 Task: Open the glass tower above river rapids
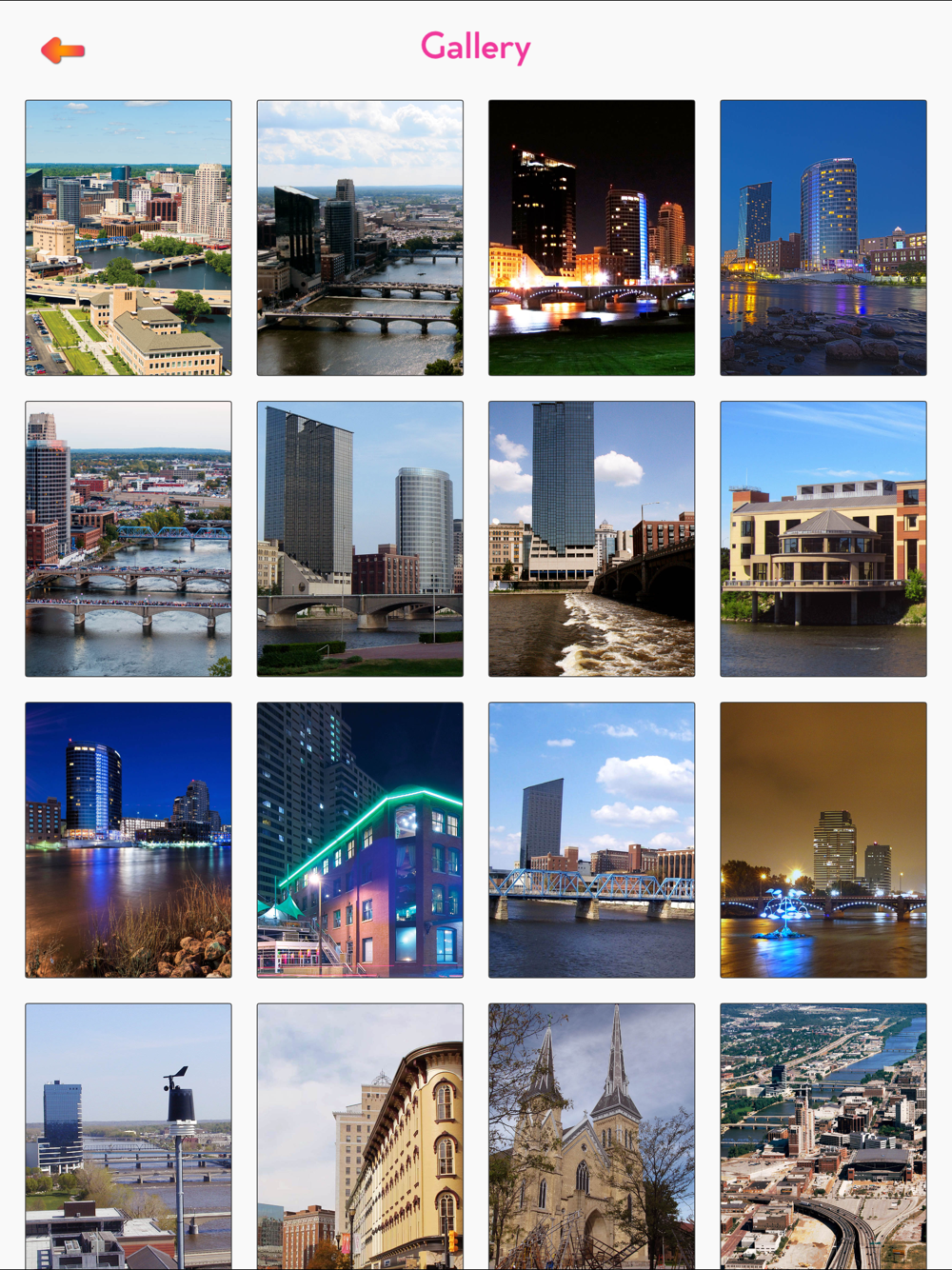pyautogui.click(x=591, y=539)
